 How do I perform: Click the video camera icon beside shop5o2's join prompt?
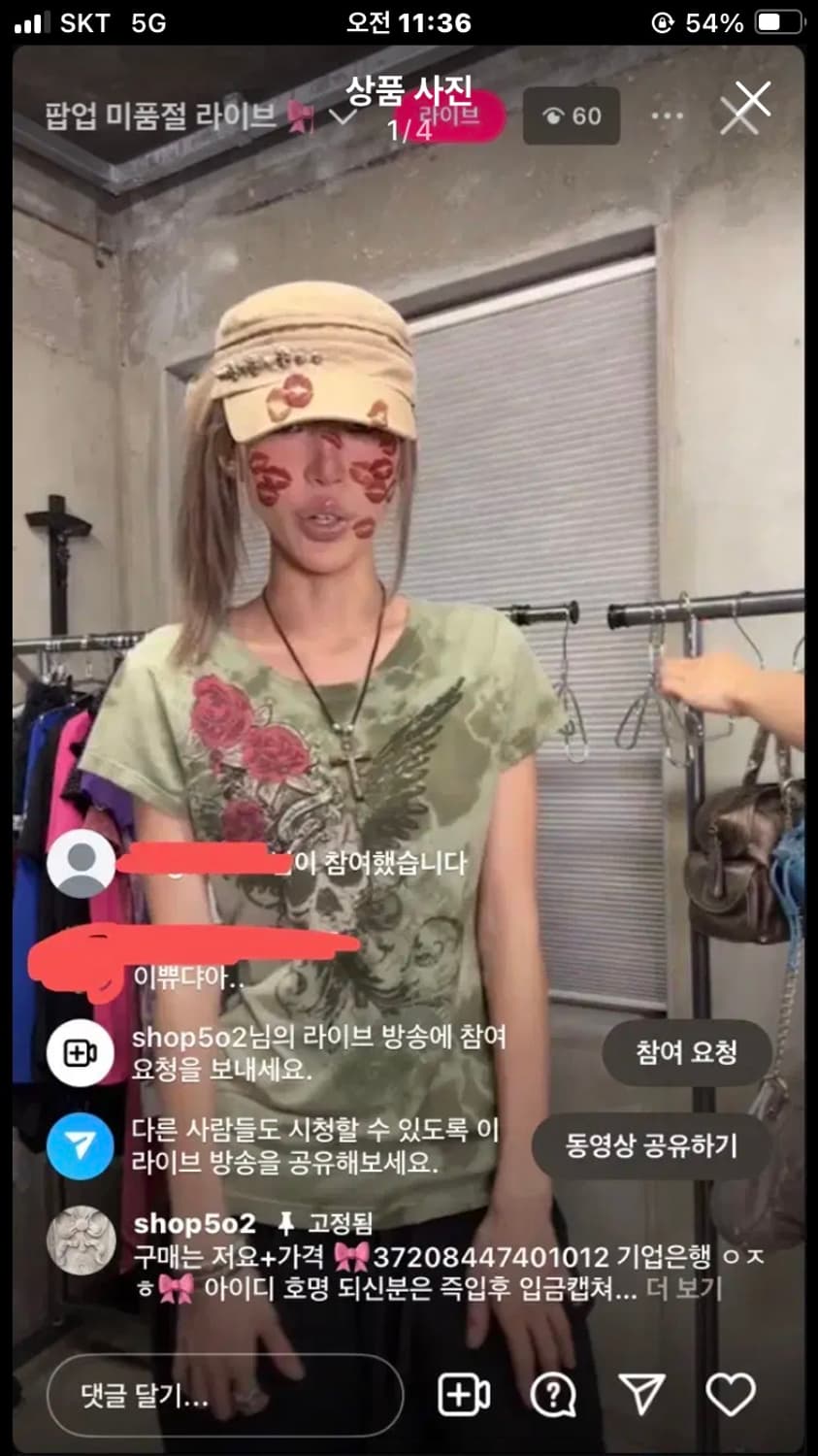(80, 1052)
